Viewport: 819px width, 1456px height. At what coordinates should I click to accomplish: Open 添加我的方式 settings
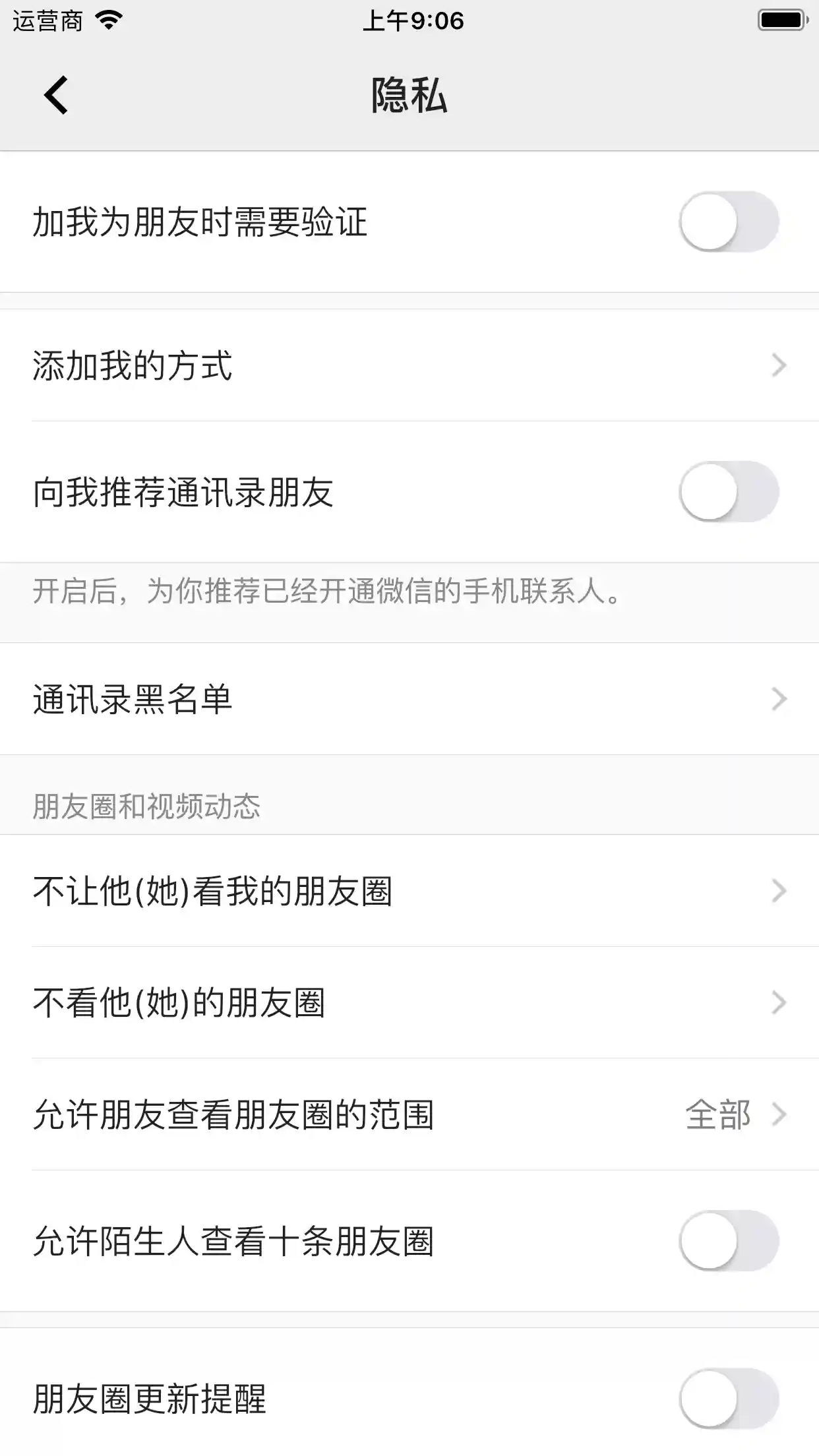[409, 365]
